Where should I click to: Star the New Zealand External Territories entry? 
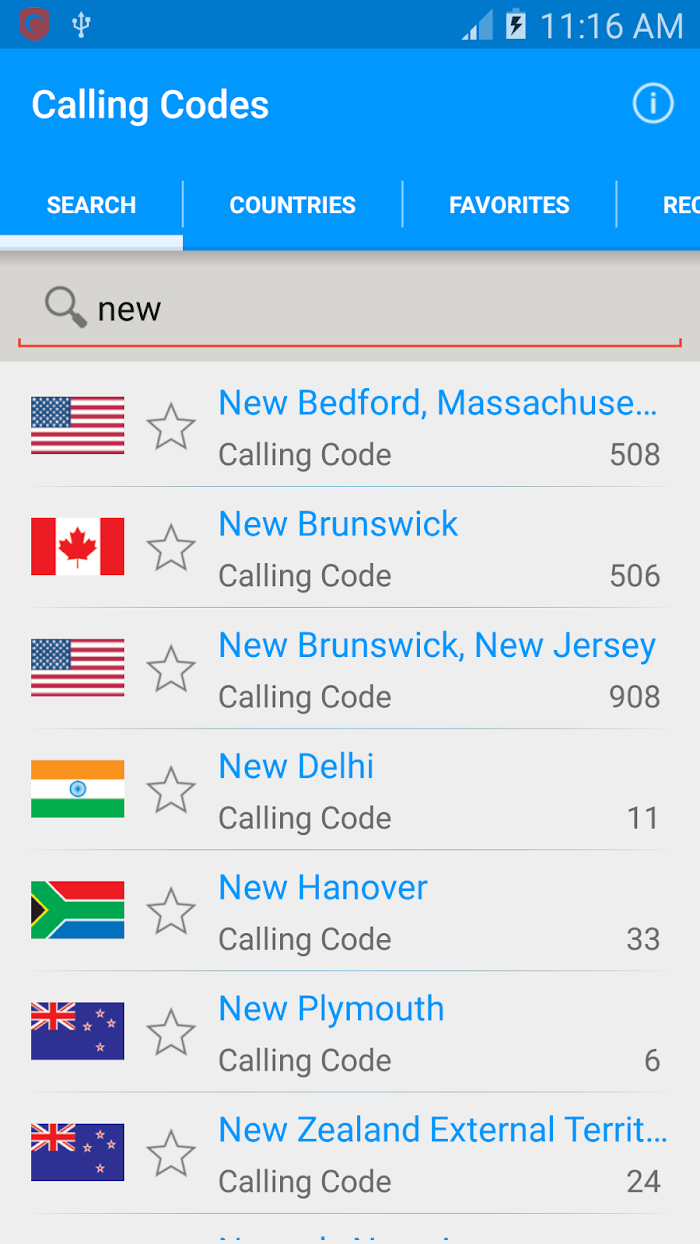pyautogui.click(x=171, y=1153)
